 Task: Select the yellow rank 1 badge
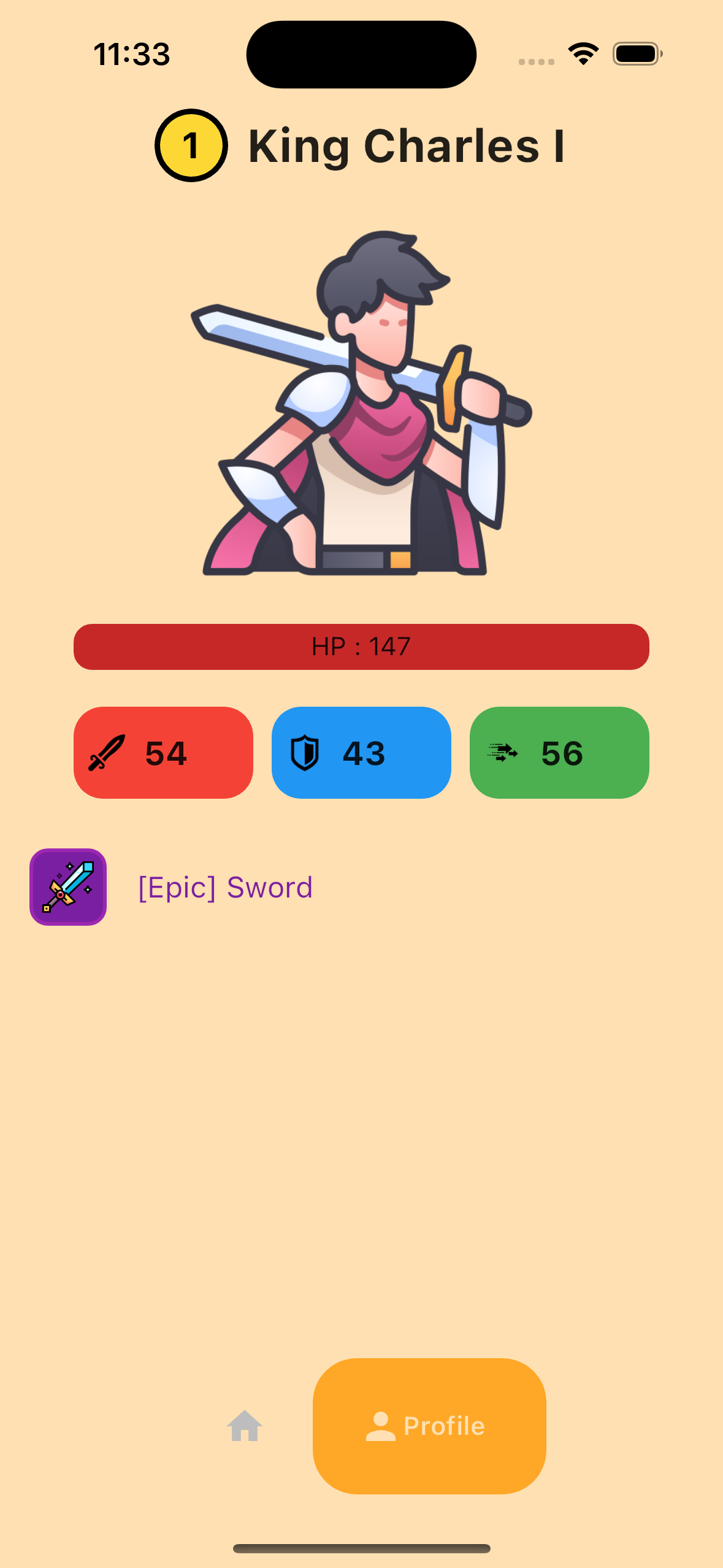pyautogui.click(x=192, y=146)
